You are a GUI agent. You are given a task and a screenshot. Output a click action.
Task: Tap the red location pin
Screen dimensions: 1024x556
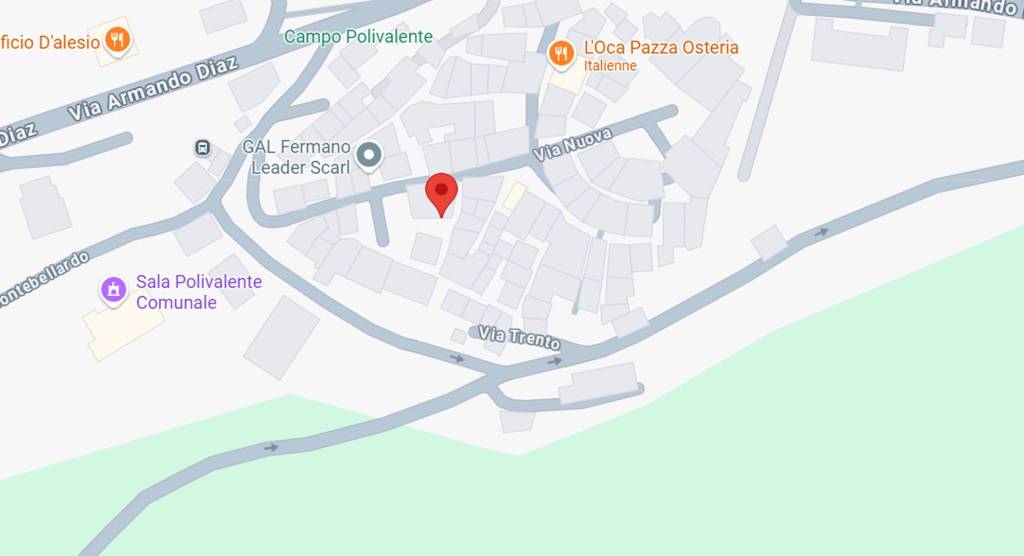pyautogui.click(x=441, y=191)
